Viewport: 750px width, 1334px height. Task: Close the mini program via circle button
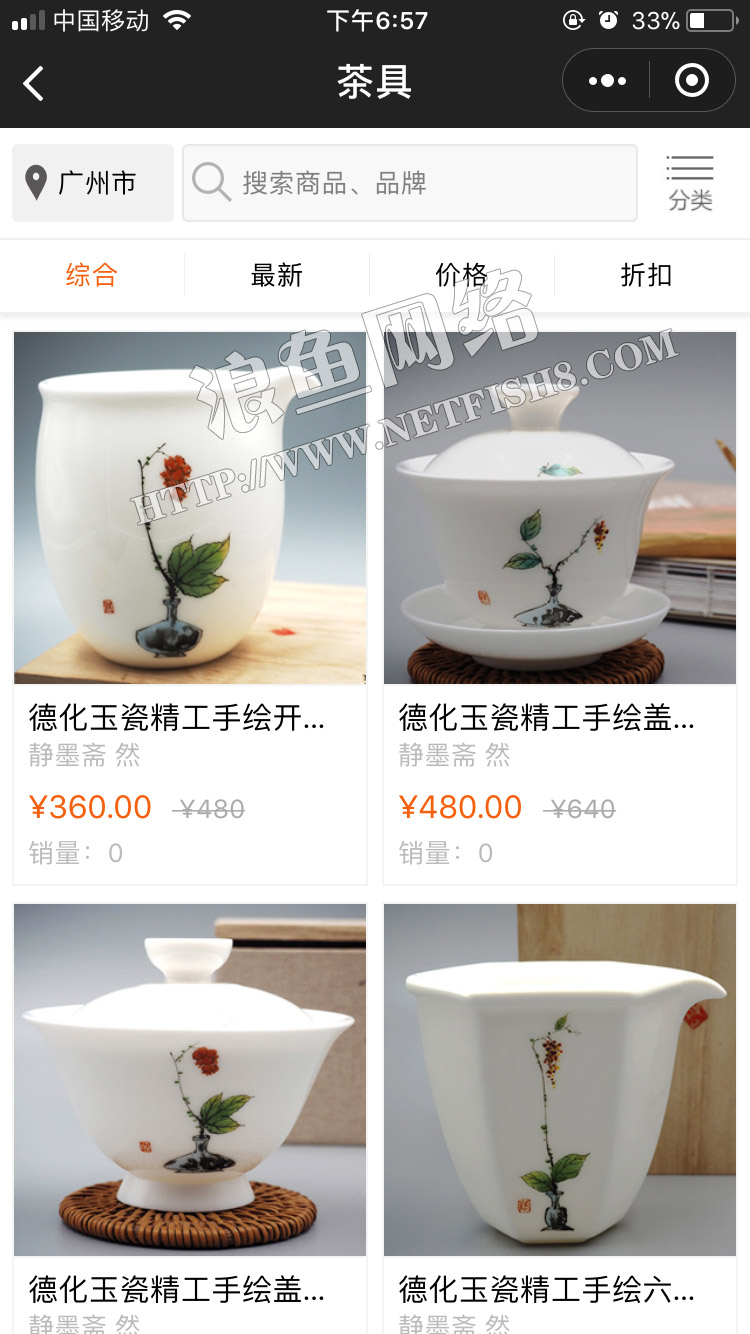691,81
